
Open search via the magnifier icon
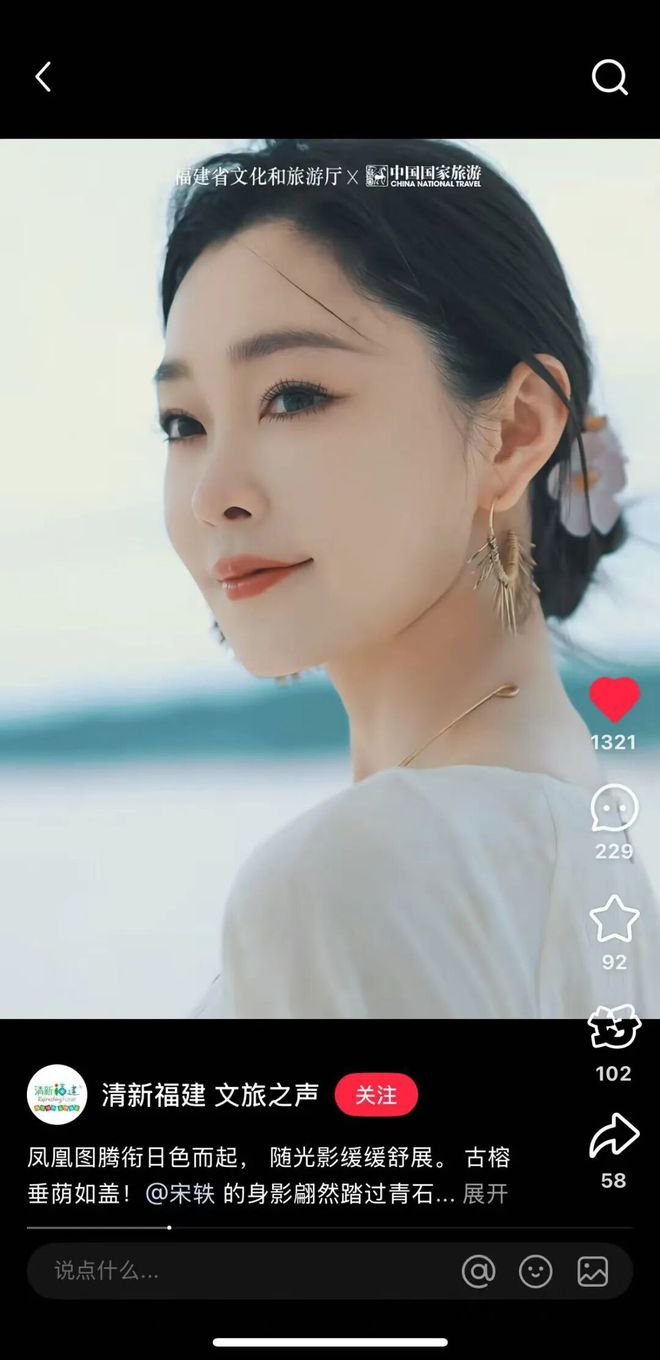tap(609, 77)
